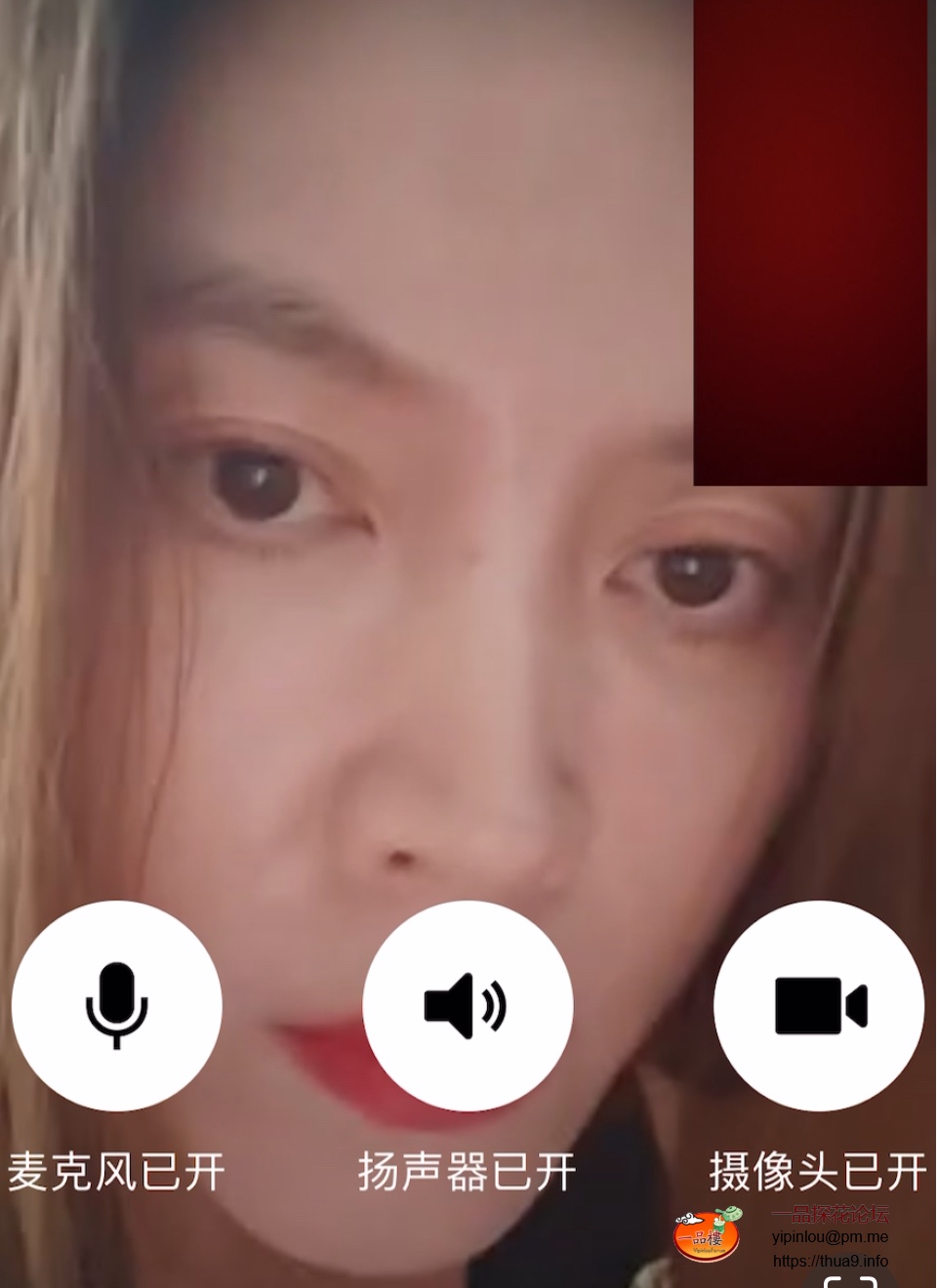Mute the microphone (麦克风已开)

[x=116, y=1005]
